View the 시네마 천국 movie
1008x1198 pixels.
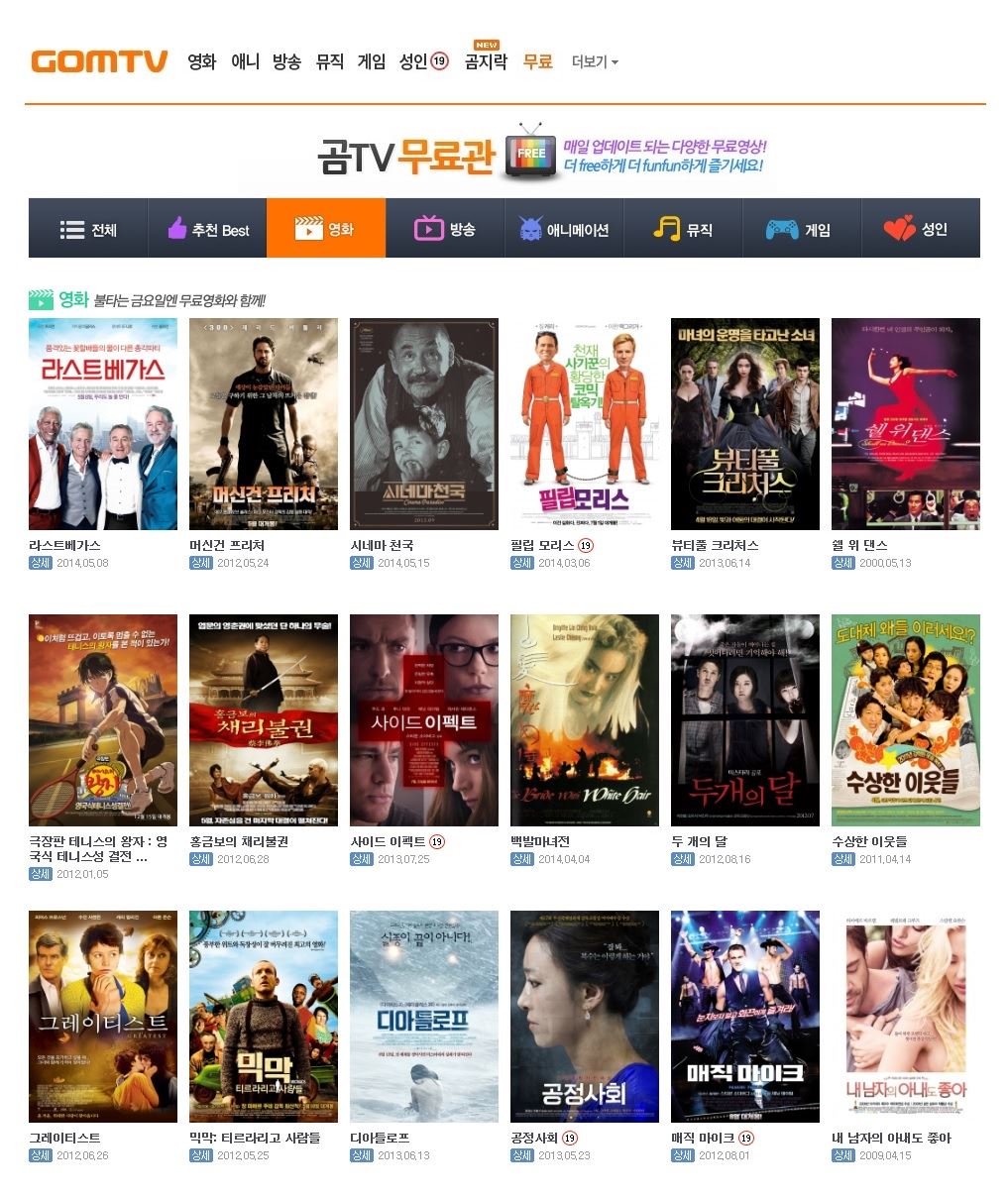[424, 424]
